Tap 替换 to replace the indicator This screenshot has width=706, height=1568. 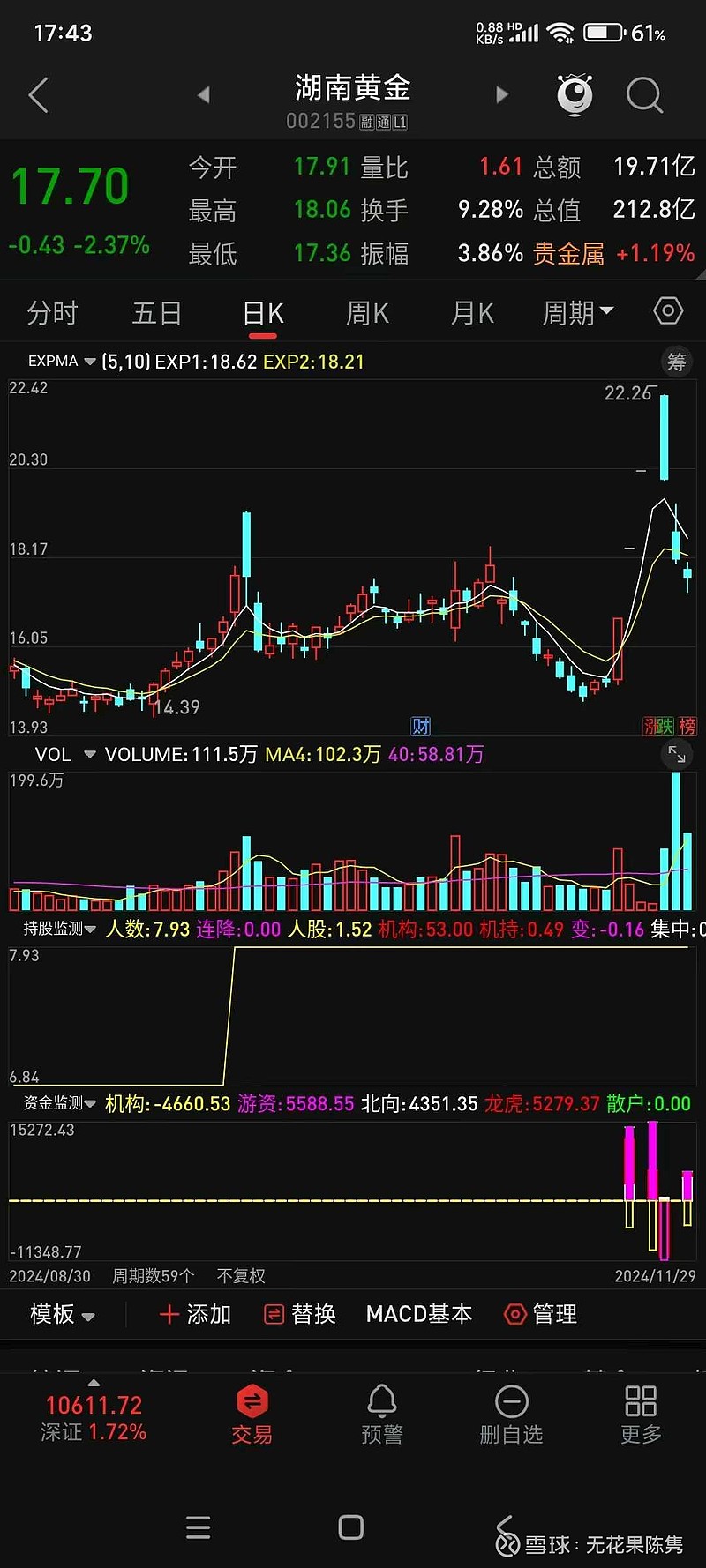[300, 1314]
